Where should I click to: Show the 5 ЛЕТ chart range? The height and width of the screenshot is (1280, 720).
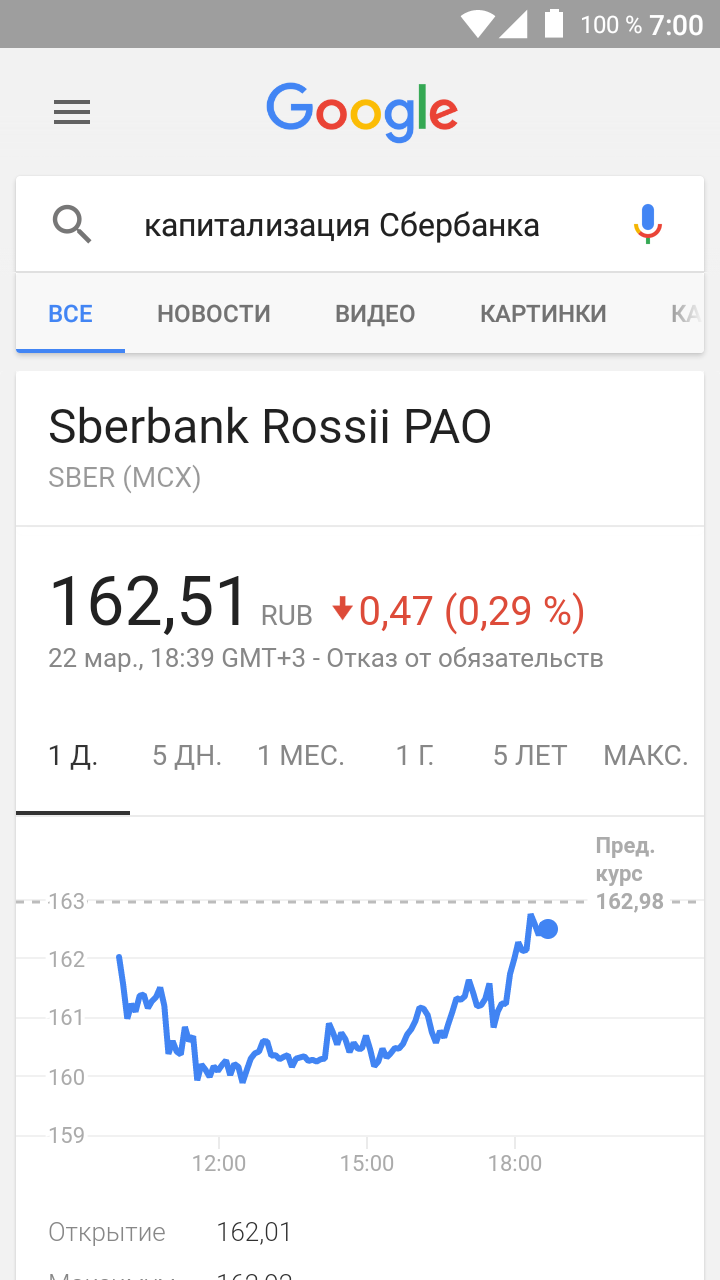coord(530,756)
